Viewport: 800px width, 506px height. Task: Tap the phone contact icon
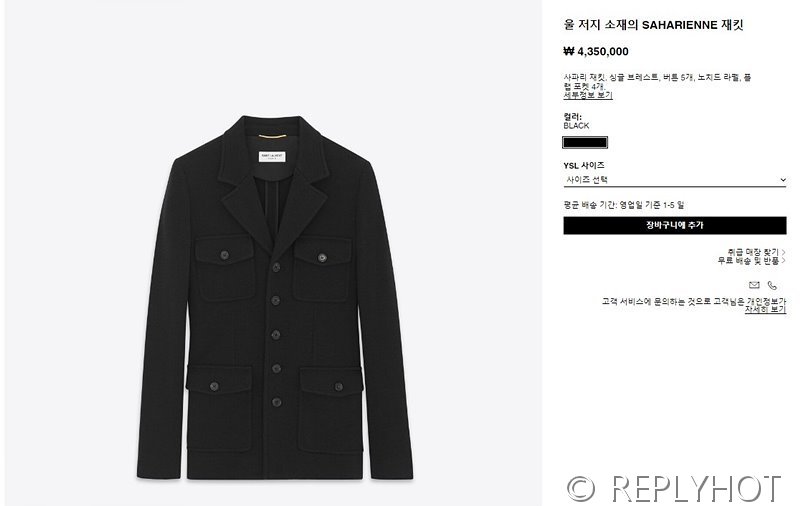772,285
